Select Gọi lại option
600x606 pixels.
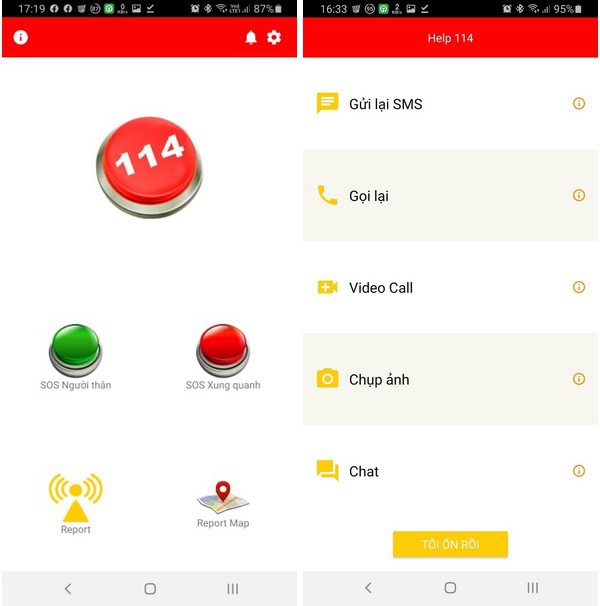pyautogui.click(x=368, y=196)
